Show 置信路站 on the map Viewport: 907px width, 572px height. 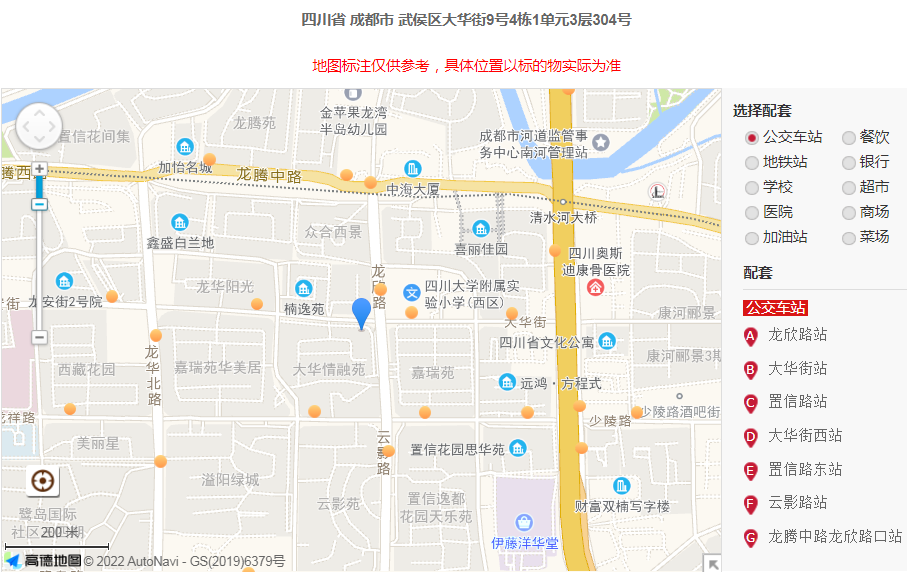coord(797,402)
